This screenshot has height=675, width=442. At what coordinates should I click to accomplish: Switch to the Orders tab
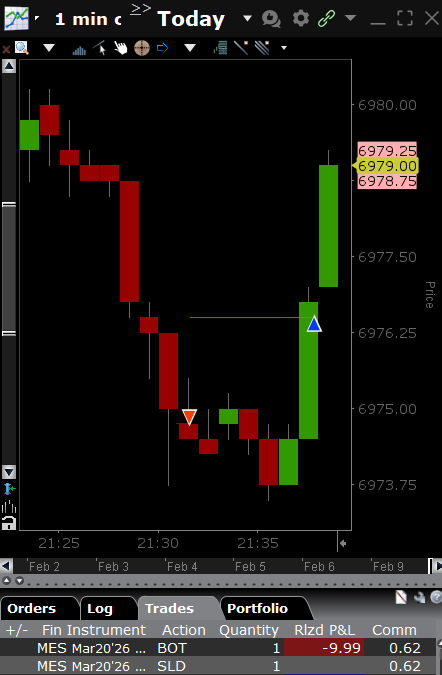click(32, 608)
